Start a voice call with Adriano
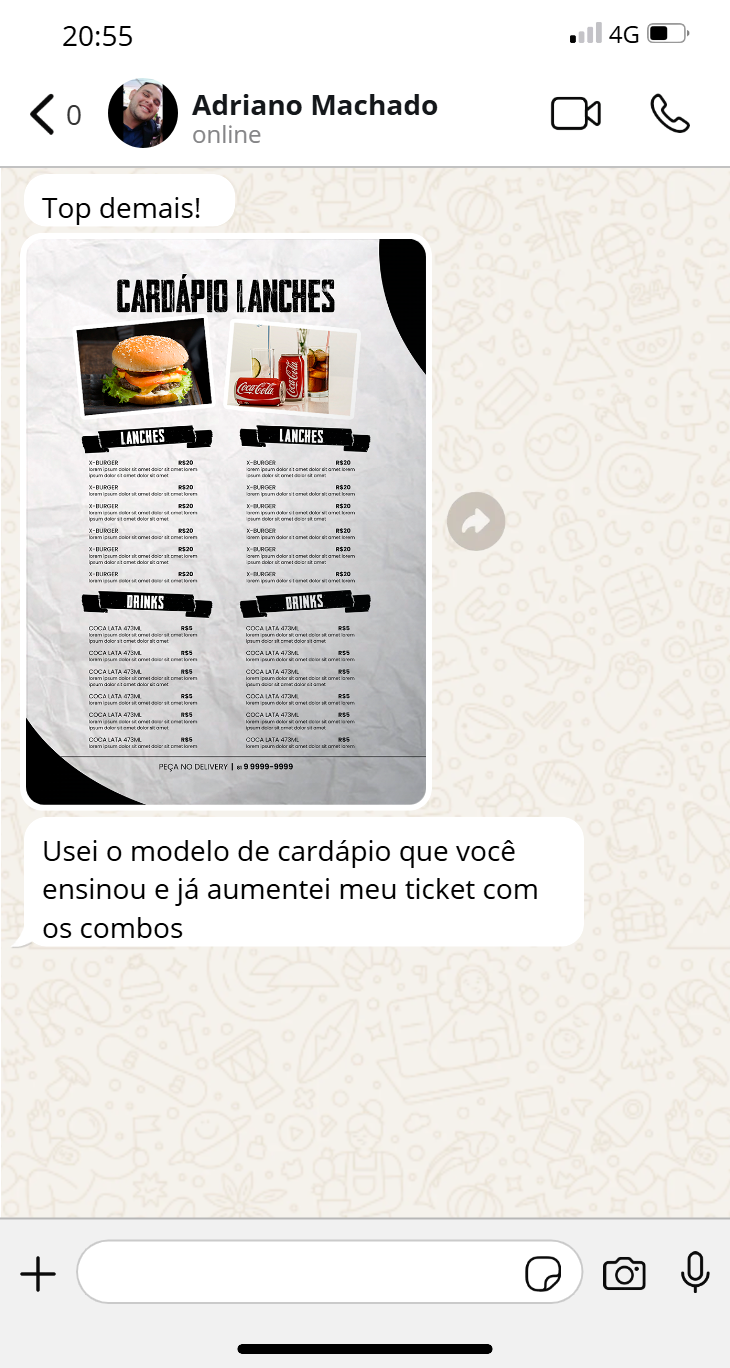Screen dimensions: 730x1368 point(669,114)
